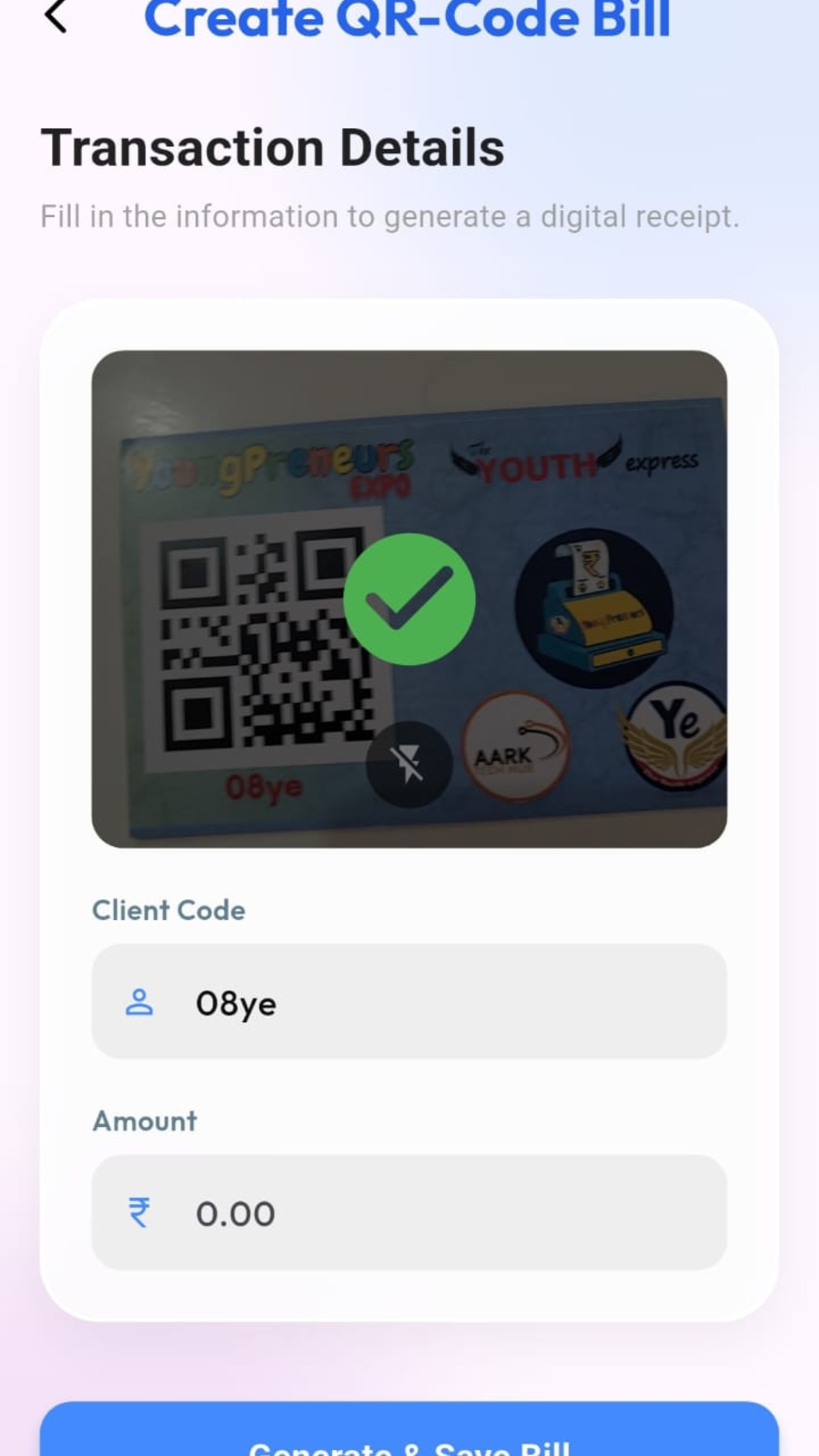Toggle the camera flash icon

(409, 764)
